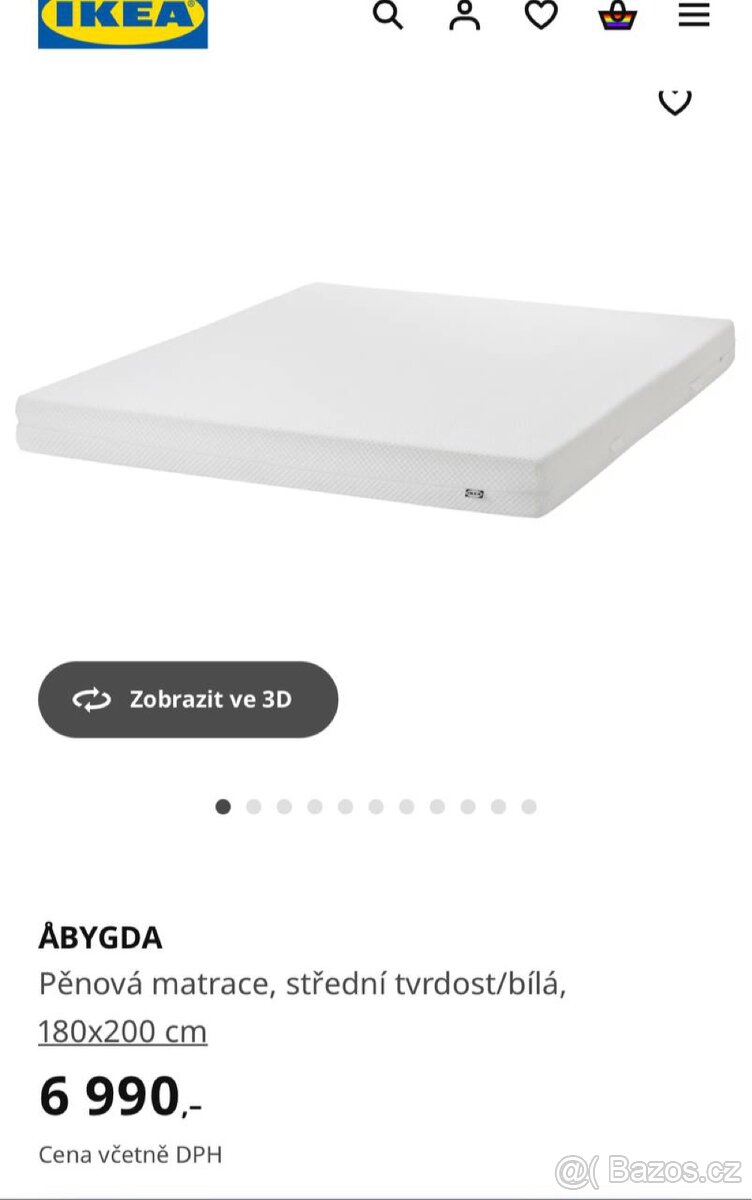Open the favorites heart in header
The image size is (752, 1200).
coord(541,15)
